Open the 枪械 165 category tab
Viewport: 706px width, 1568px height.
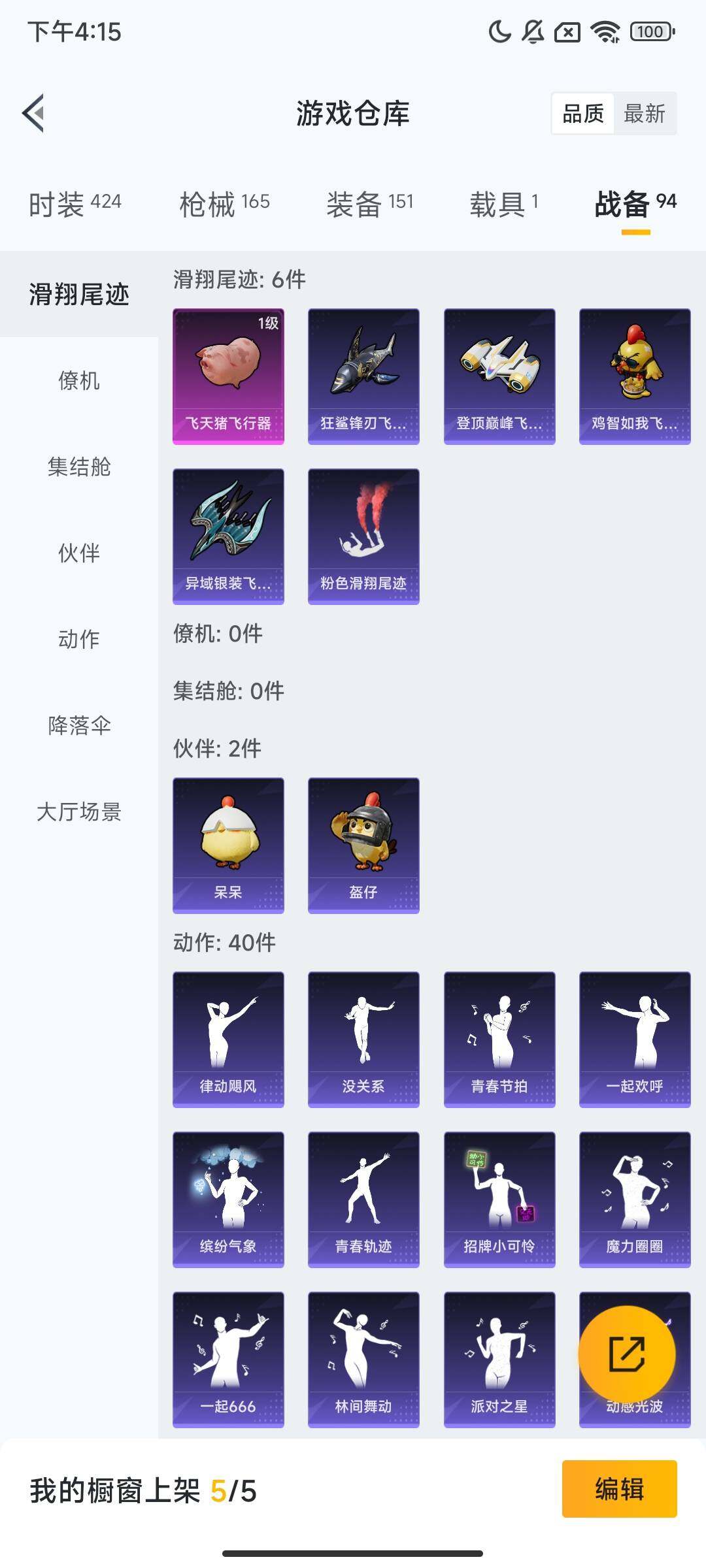tap(226, 203)
